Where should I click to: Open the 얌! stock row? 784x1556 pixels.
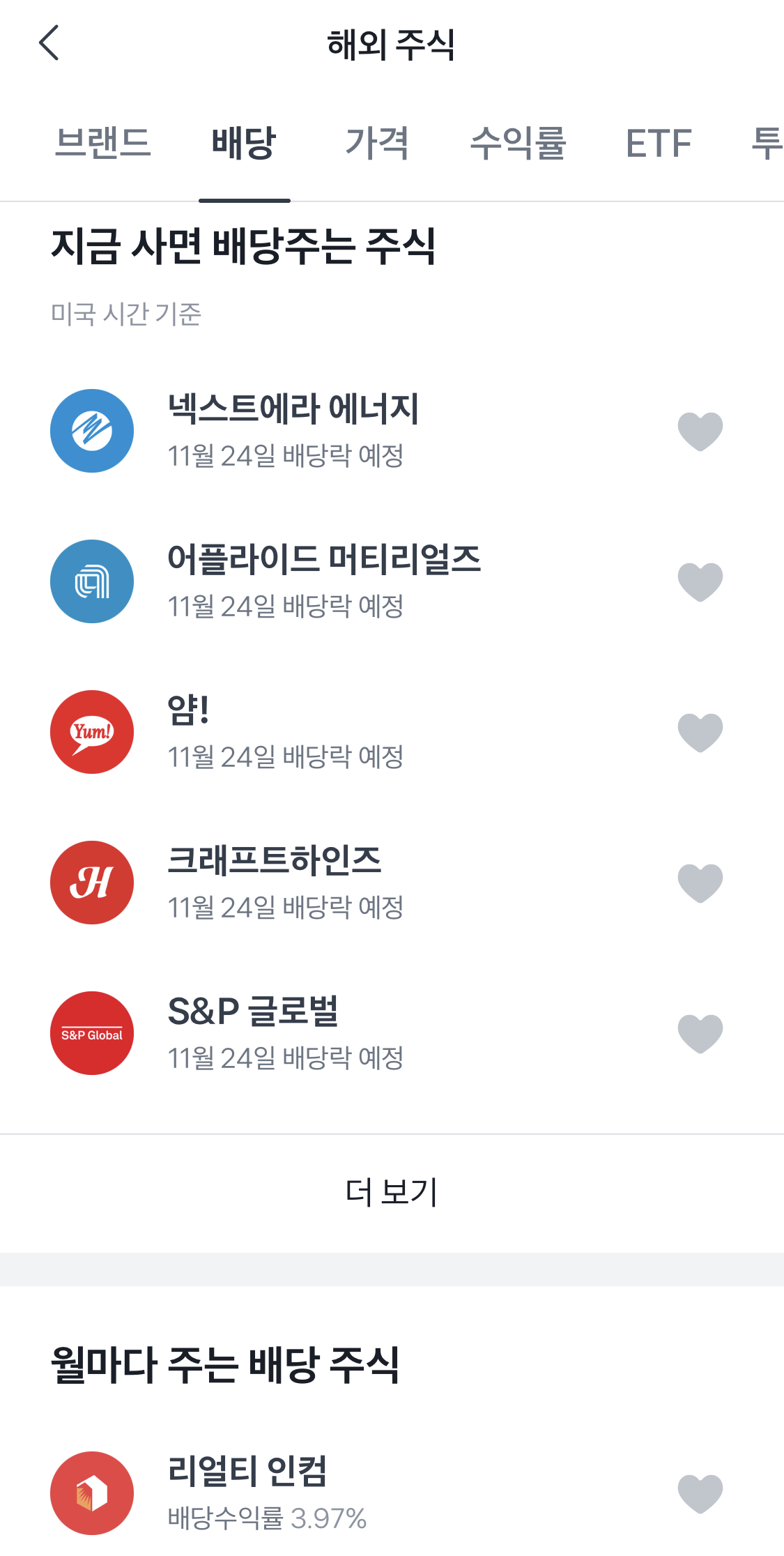click(x=286, y=731)
